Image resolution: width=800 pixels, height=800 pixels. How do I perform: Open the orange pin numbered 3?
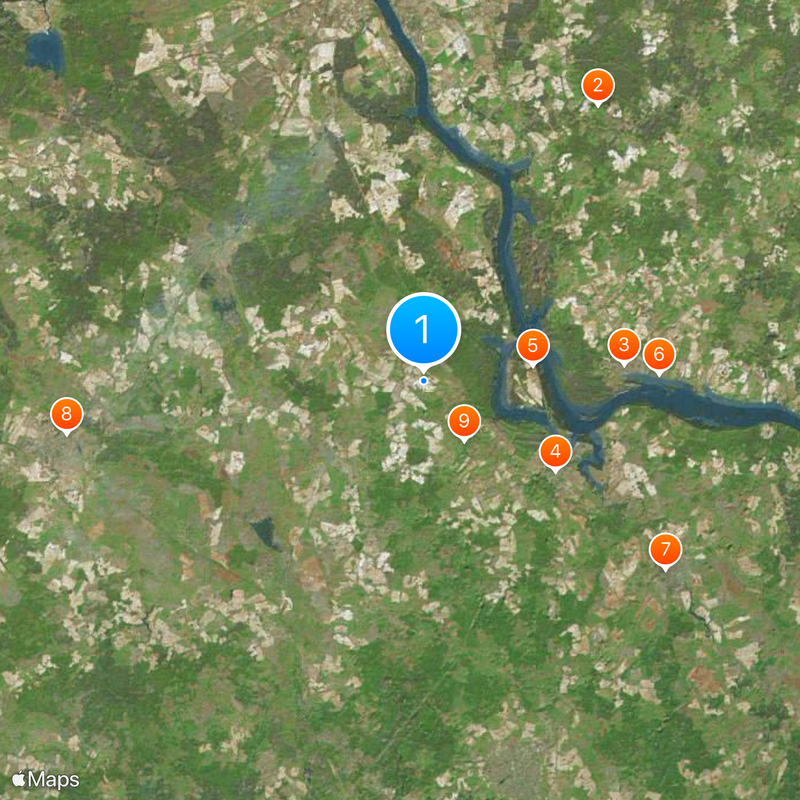(624, 346)
